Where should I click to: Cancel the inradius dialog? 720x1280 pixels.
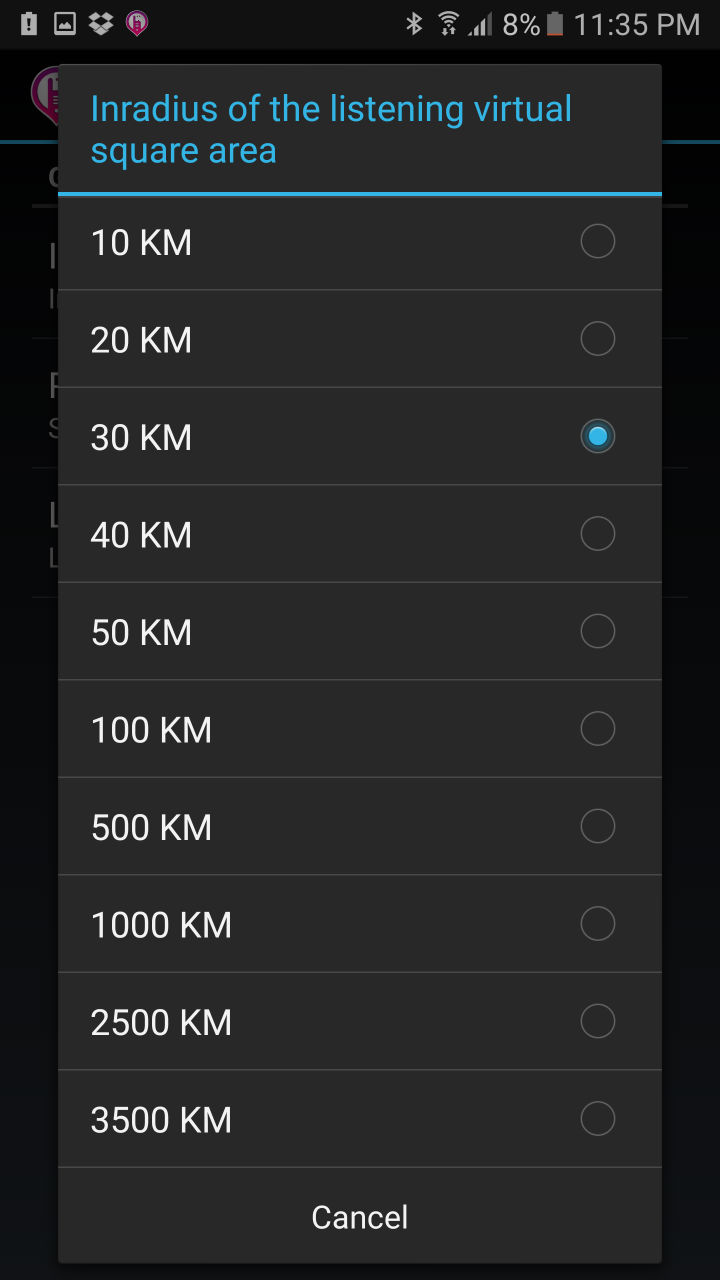click(360, 1217)
